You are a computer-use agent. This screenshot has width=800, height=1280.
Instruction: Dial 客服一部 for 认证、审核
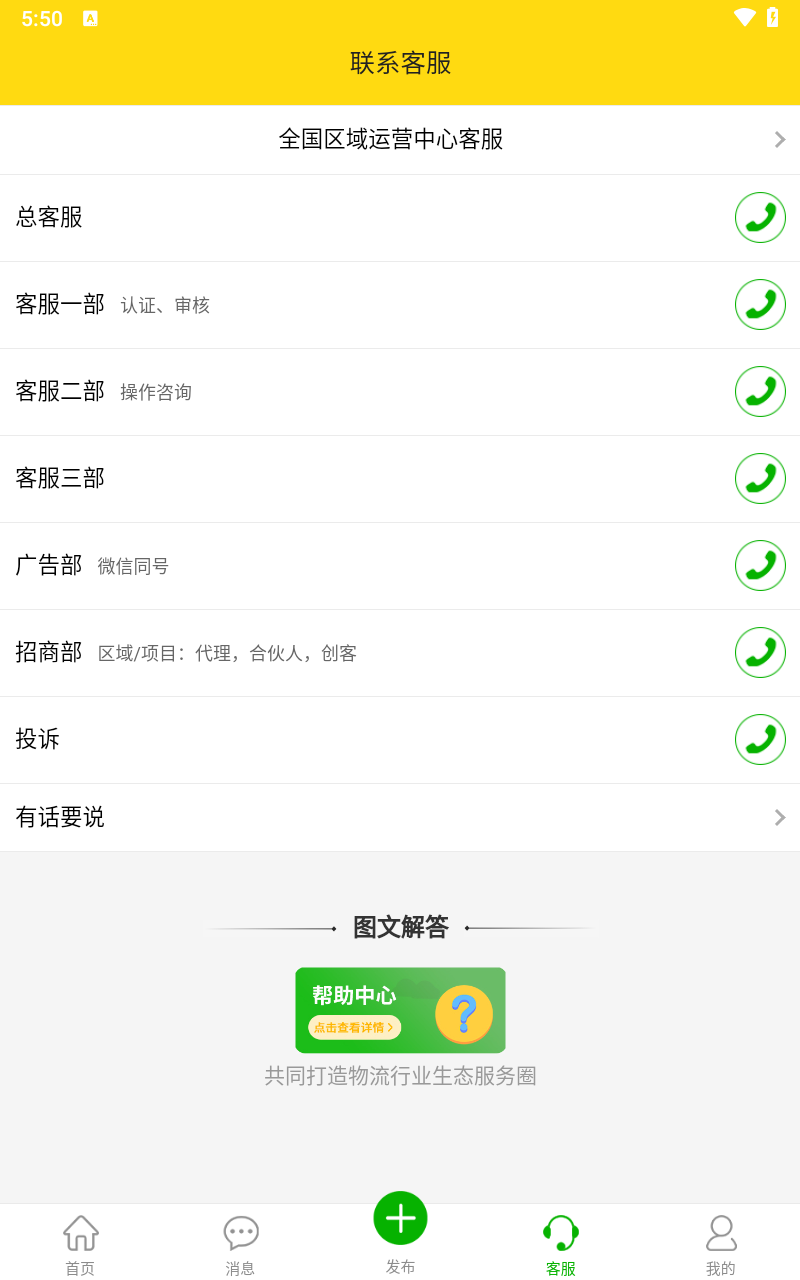pos(760,305)
